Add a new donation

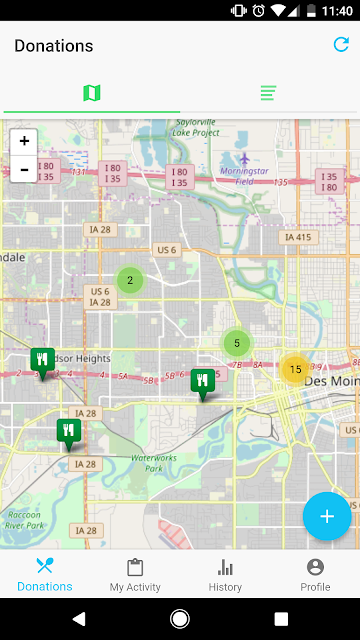[327, 516]
